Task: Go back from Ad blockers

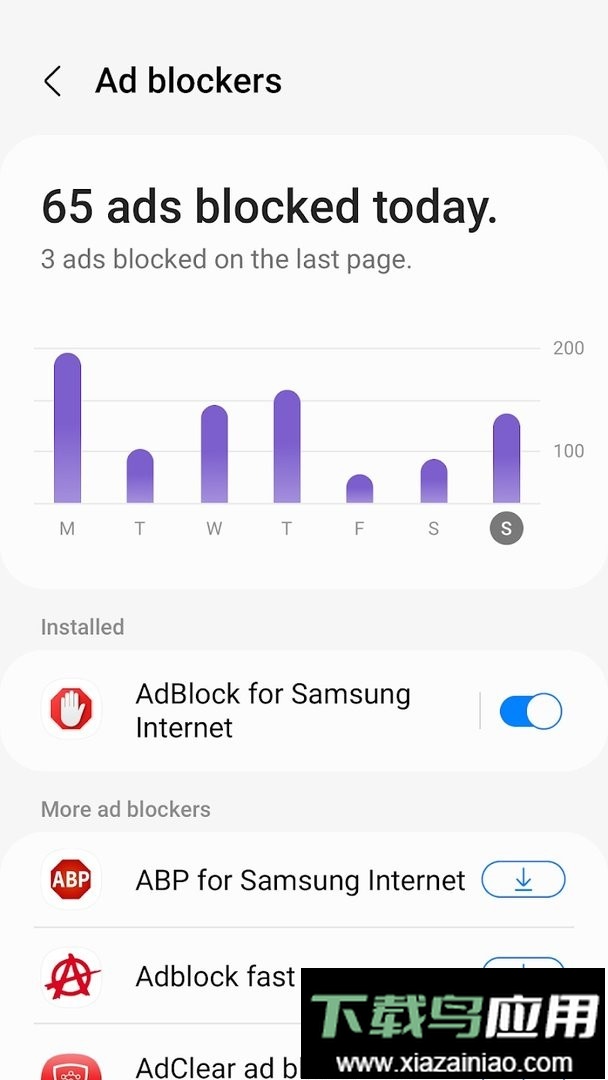Action: 53,81
